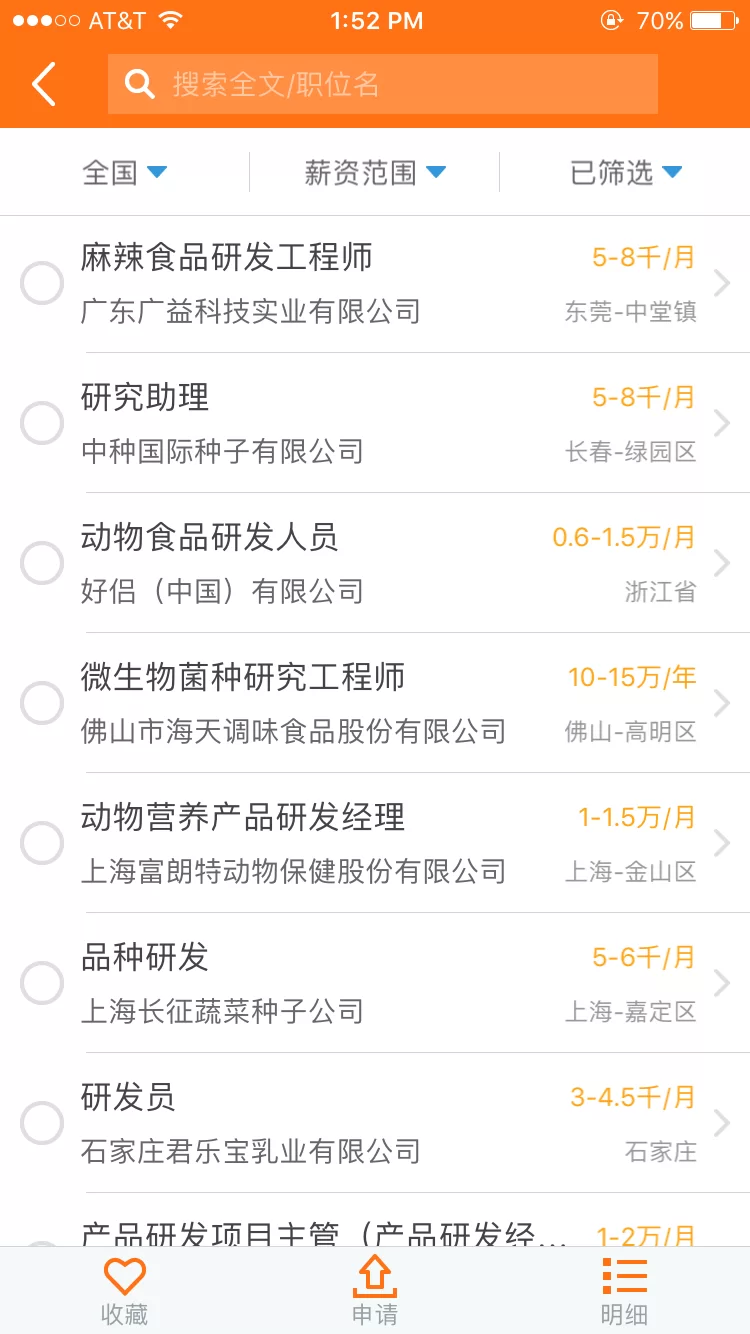Expand the 全国 location dropdown
Image resolution: width=750 pixels, height=1334 pixels.
tap(124, 173)
